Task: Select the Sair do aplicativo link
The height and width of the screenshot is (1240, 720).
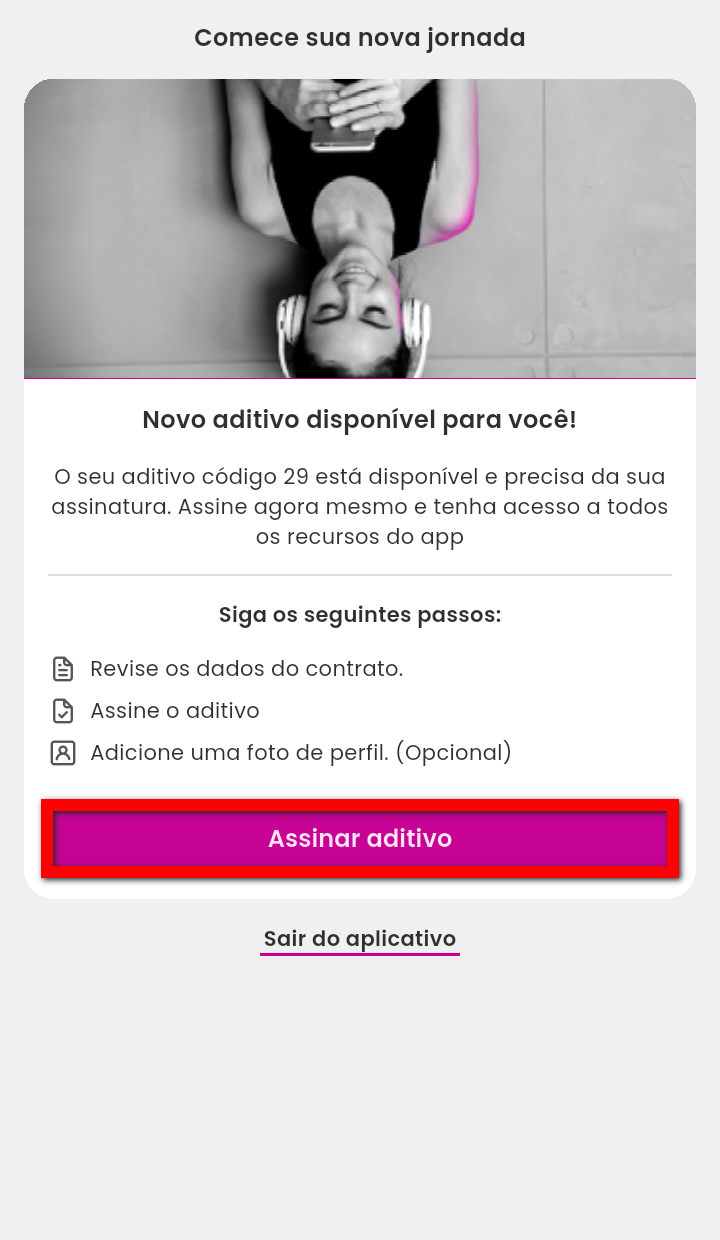Action: [x=360, y=939]
